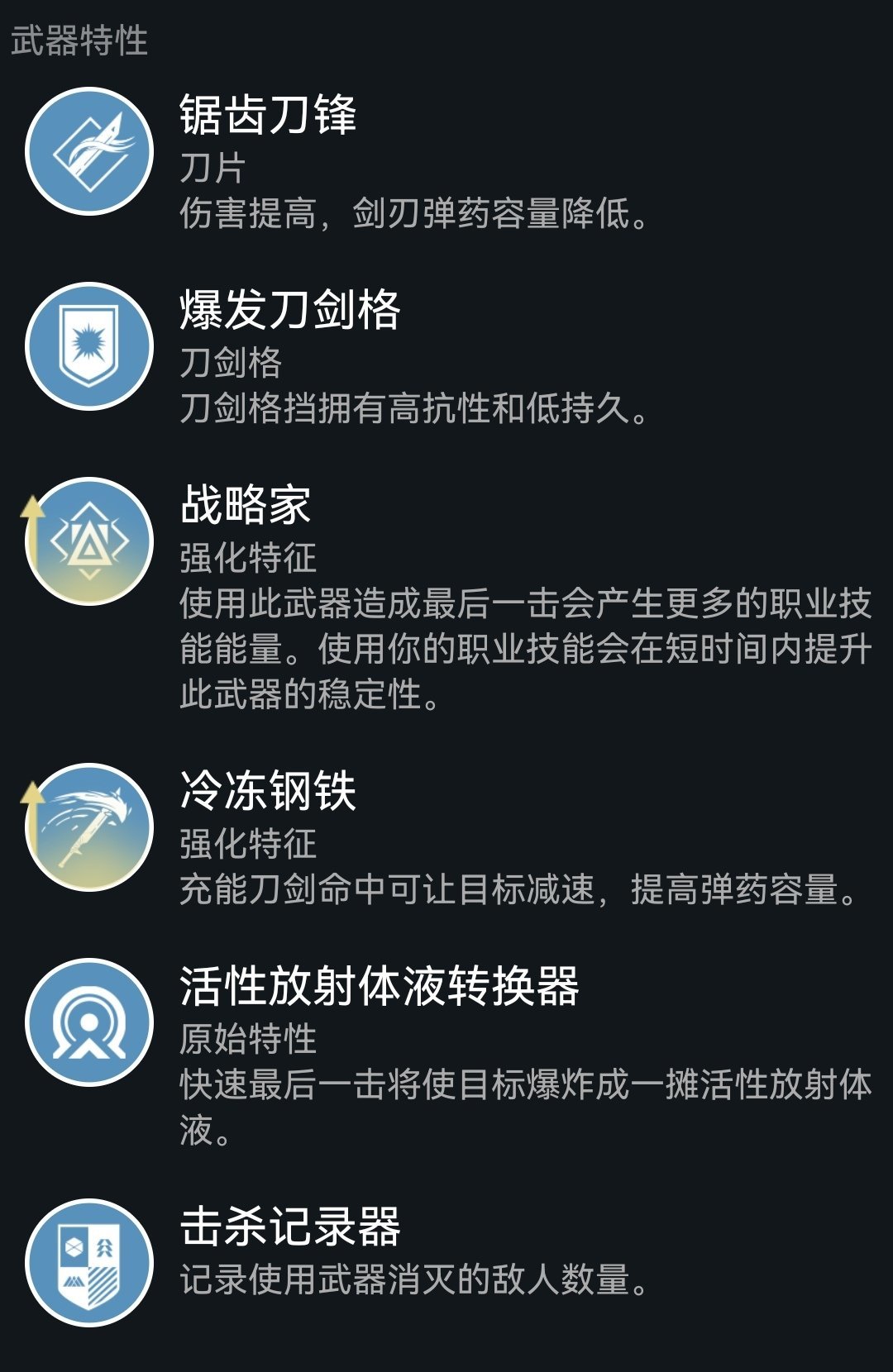View the 活性放射体液转换器 origin trait
The height and width of the screenshot is (1372, 893).
[89, 1022]
